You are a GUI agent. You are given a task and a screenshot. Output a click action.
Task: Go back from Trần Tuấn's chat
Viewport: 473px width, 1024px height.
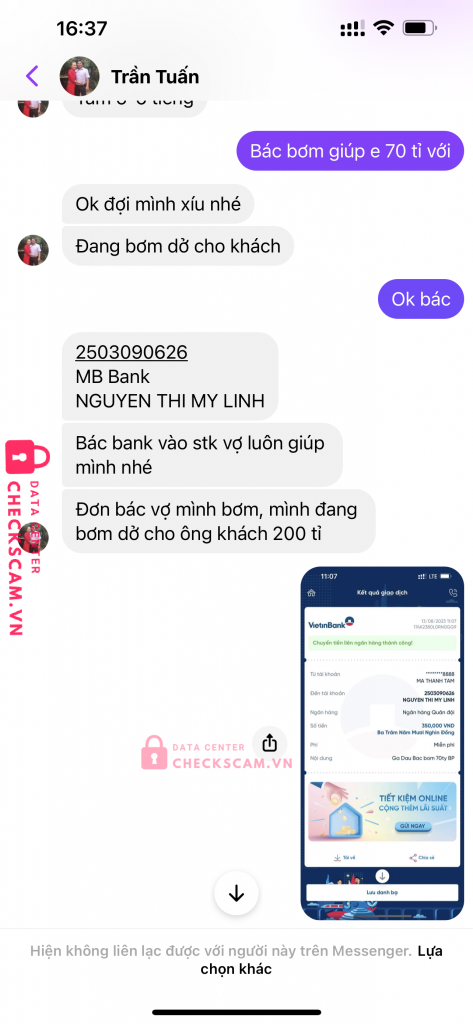(x=32, y=76)
